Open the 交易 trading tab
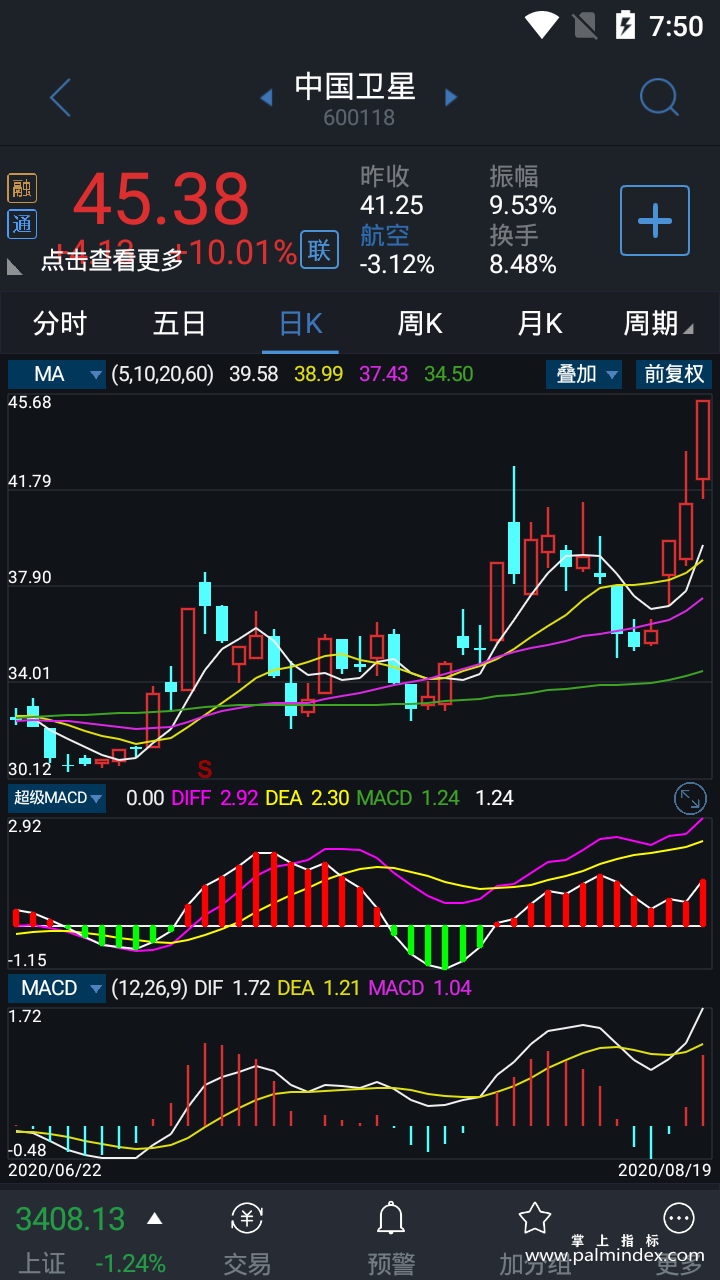 247,1238
